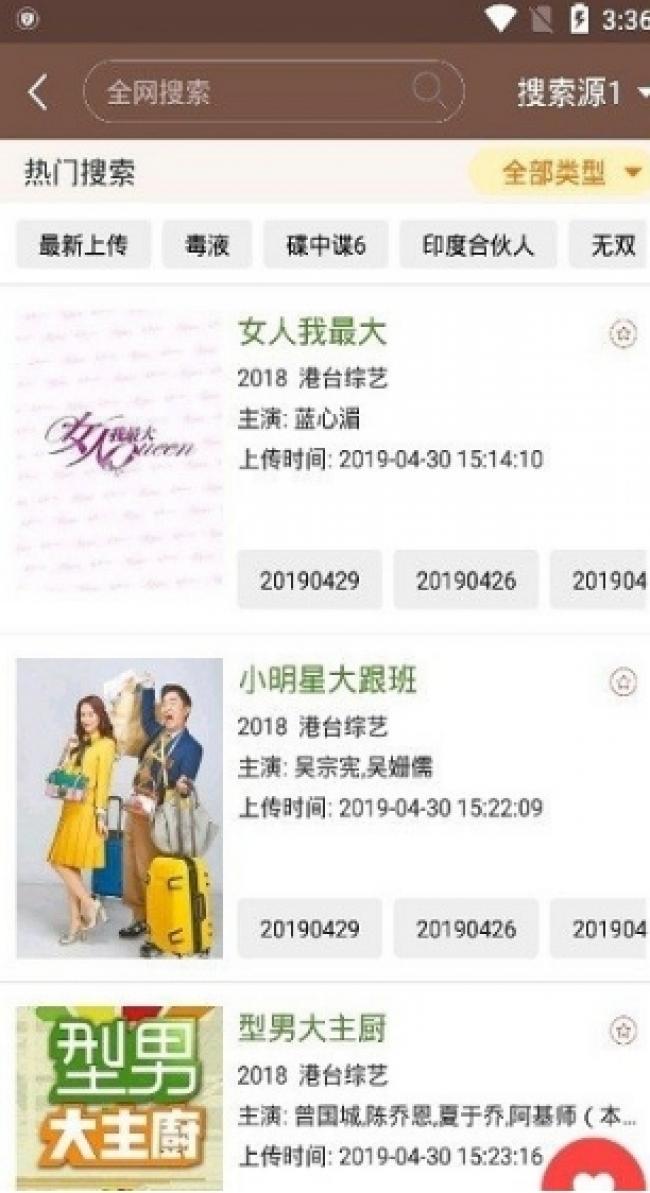Select the 最新上传 hot search chip
Viewport: 650px width, 1193px height.
click(x=83, y=245)
